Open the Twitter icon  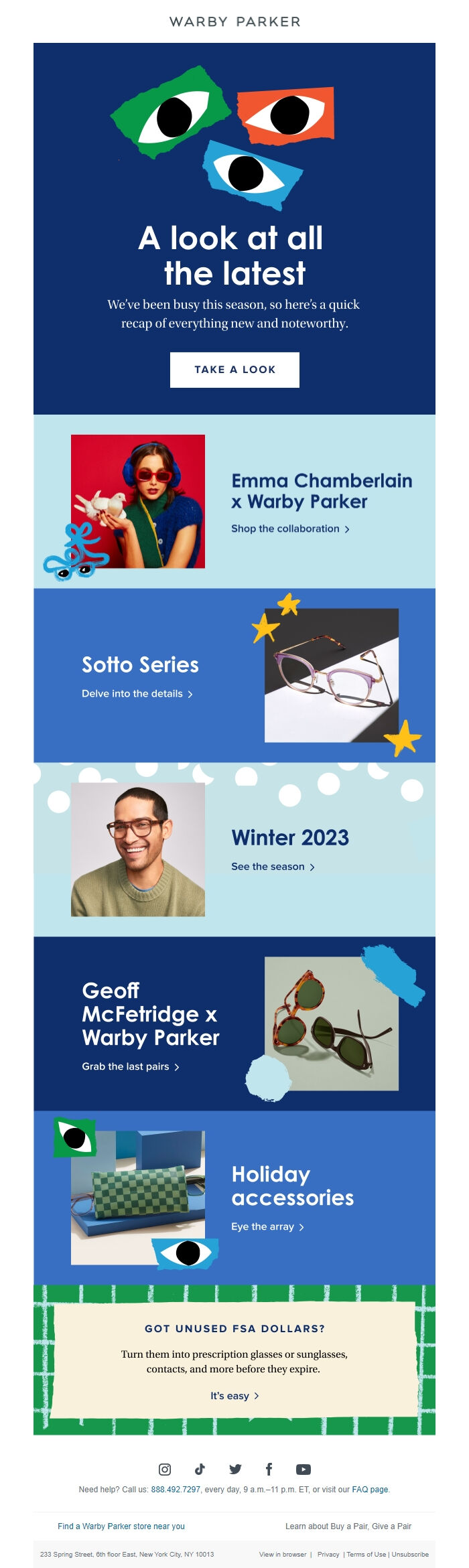[234, 1470]
